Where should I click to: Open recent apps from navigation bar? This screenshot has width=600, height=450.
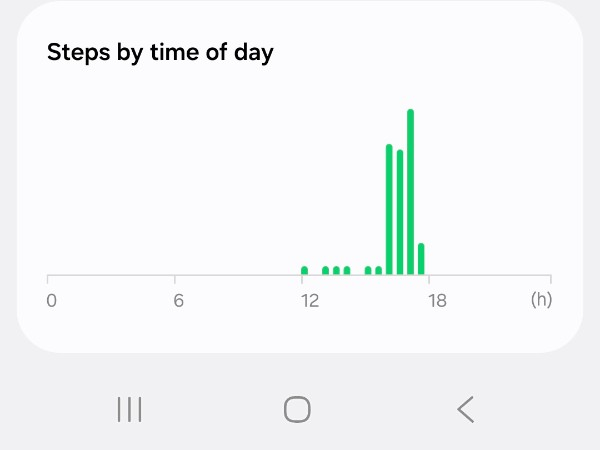(x=129, y=409)
